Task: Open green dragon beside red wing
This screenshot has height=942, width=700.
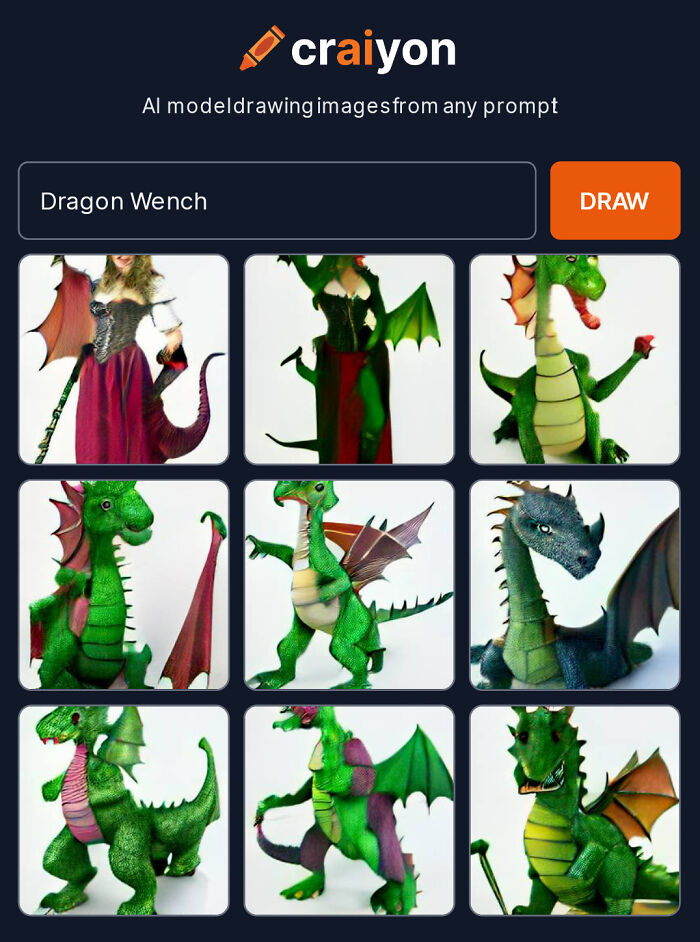Action: point(124,585)
